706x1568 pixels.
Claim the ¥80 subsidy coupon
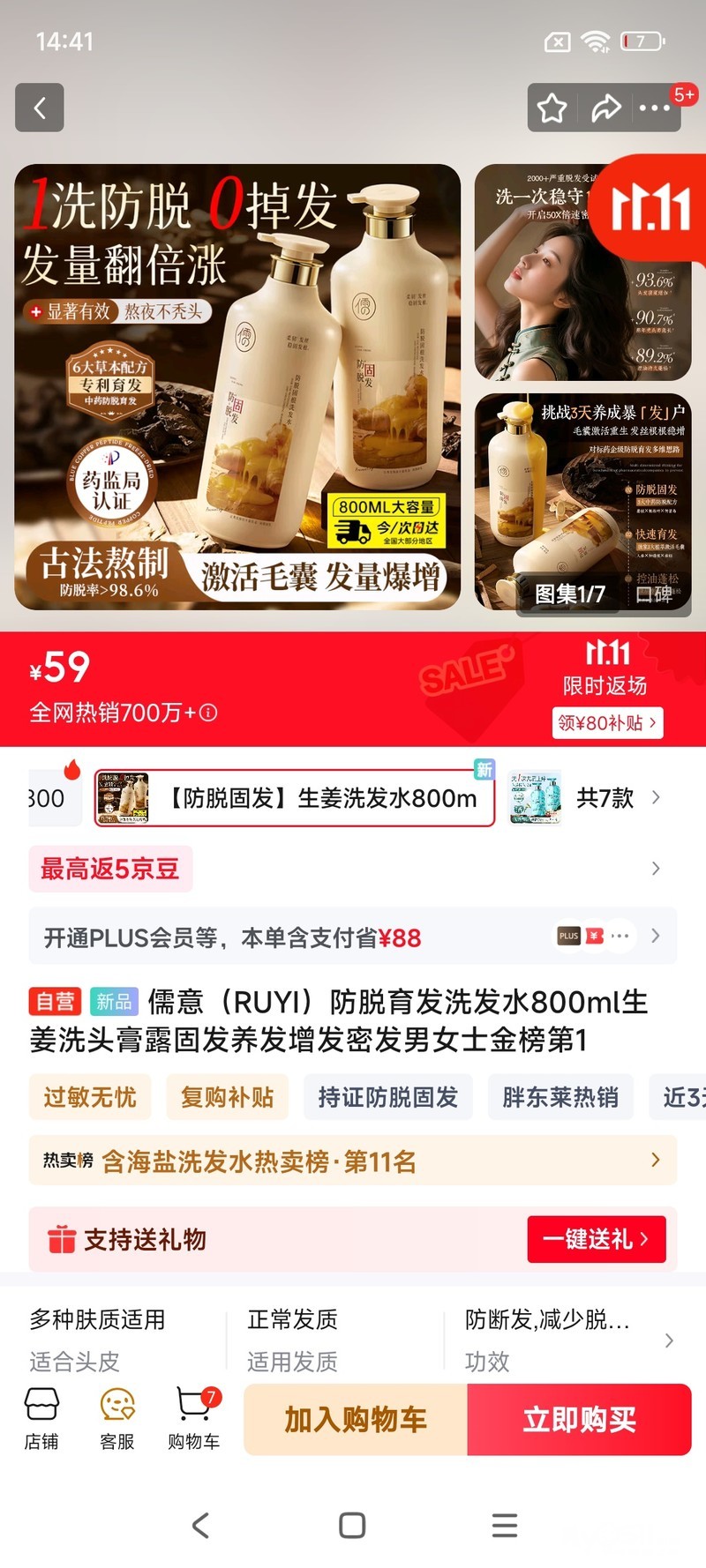pos(607,723)
